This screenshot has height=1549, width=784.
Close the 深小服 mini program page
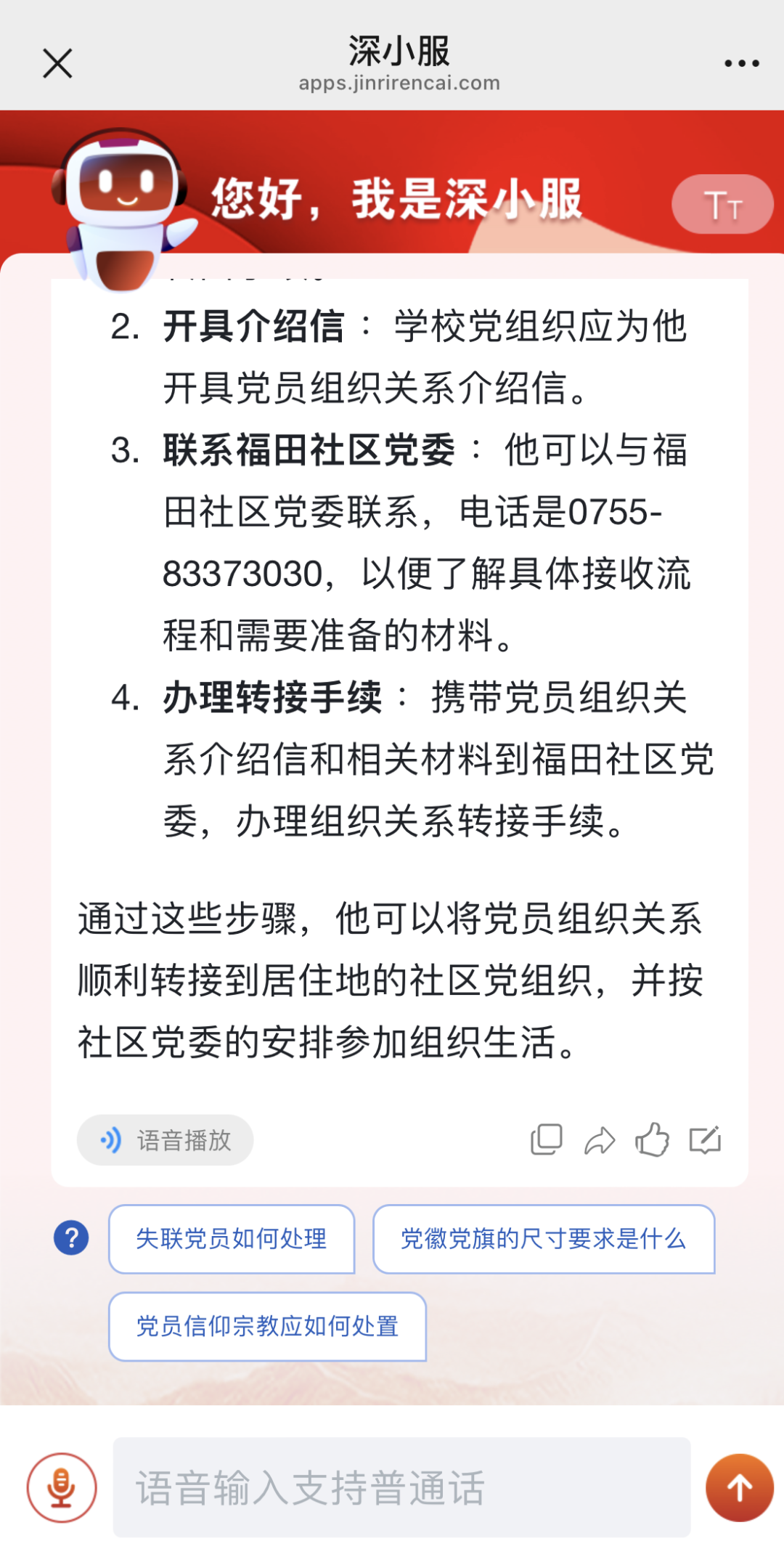[57, 63]
